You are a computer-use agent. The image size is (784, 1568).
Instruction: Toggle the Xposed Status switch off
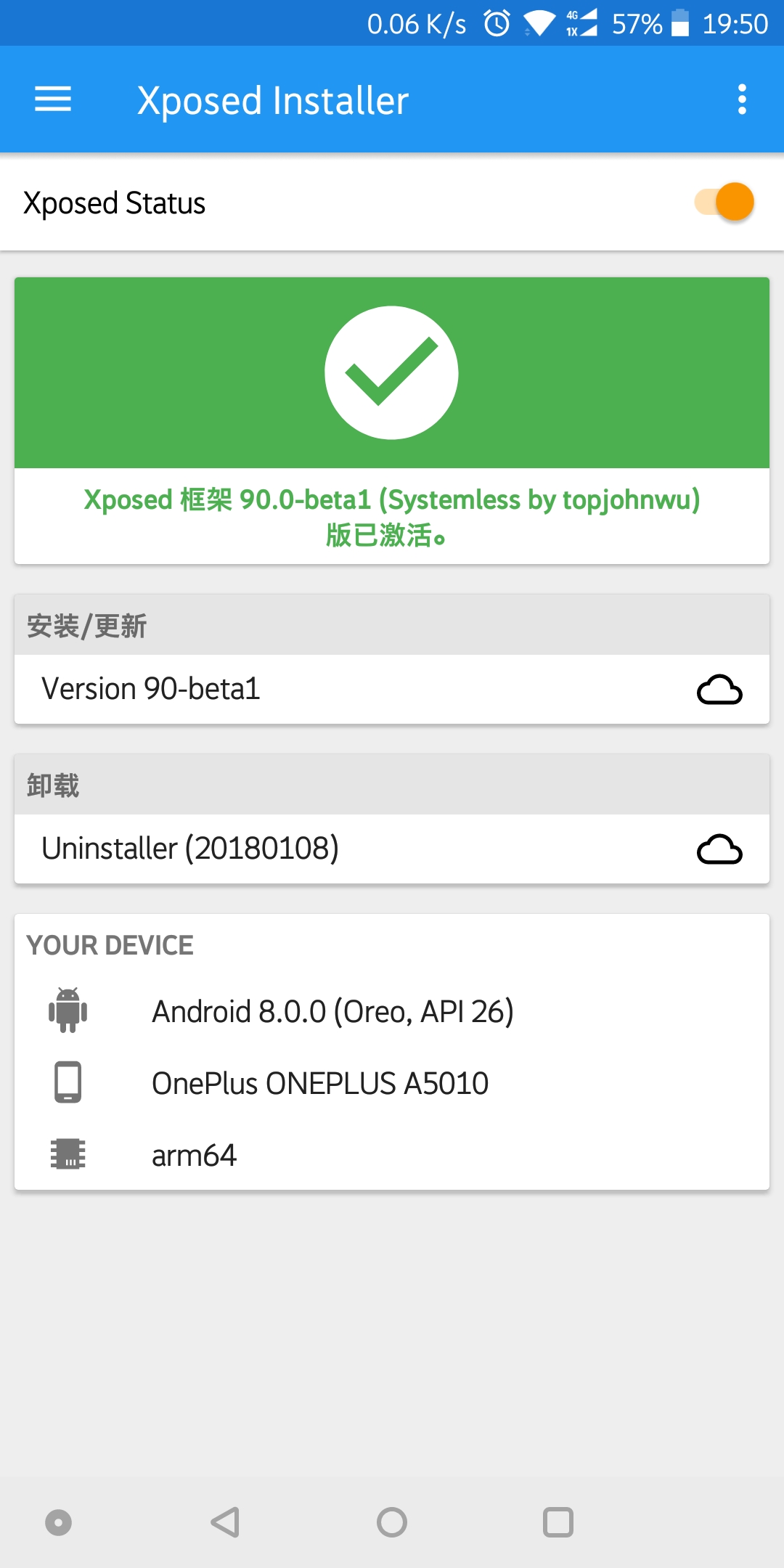[726, 202]
